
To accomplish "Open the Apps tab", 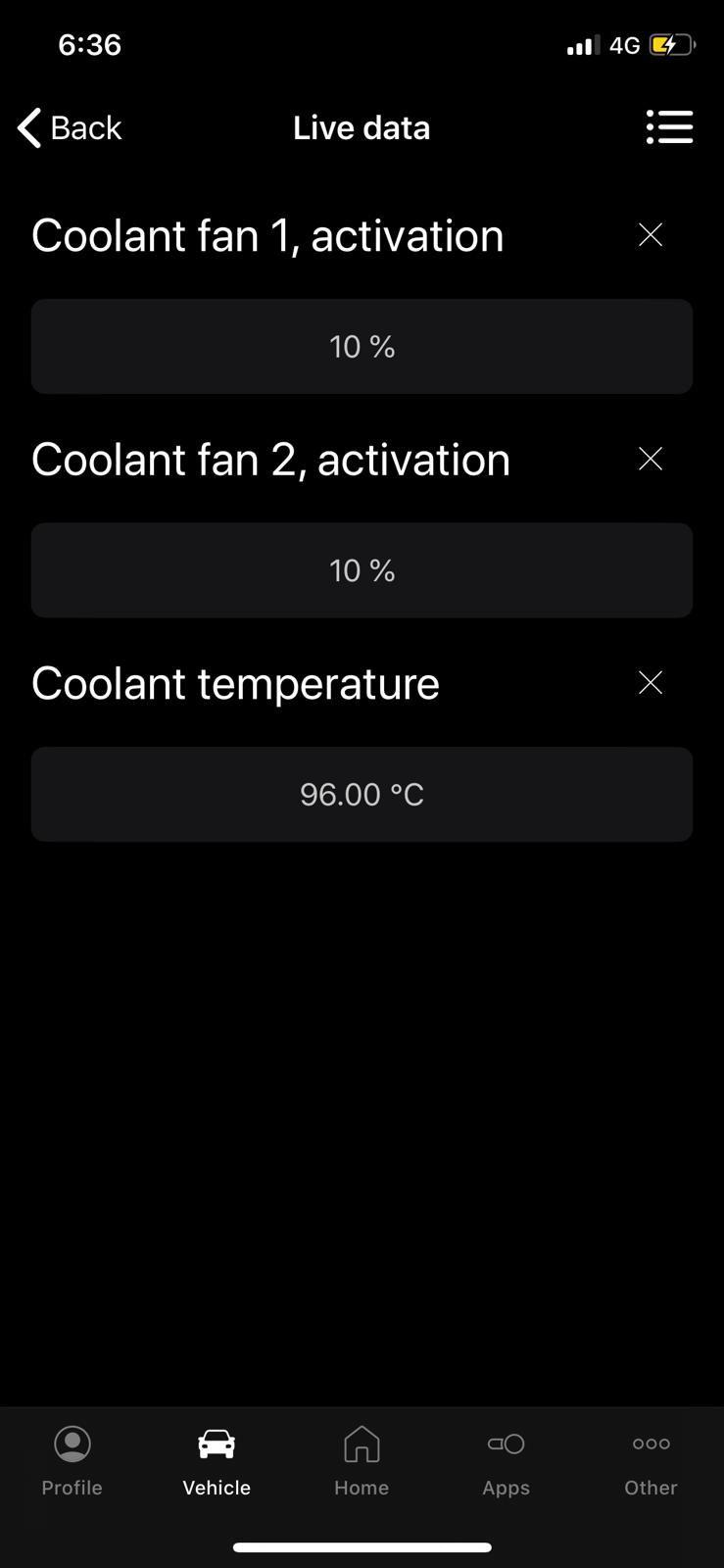I will (506, 1460).
